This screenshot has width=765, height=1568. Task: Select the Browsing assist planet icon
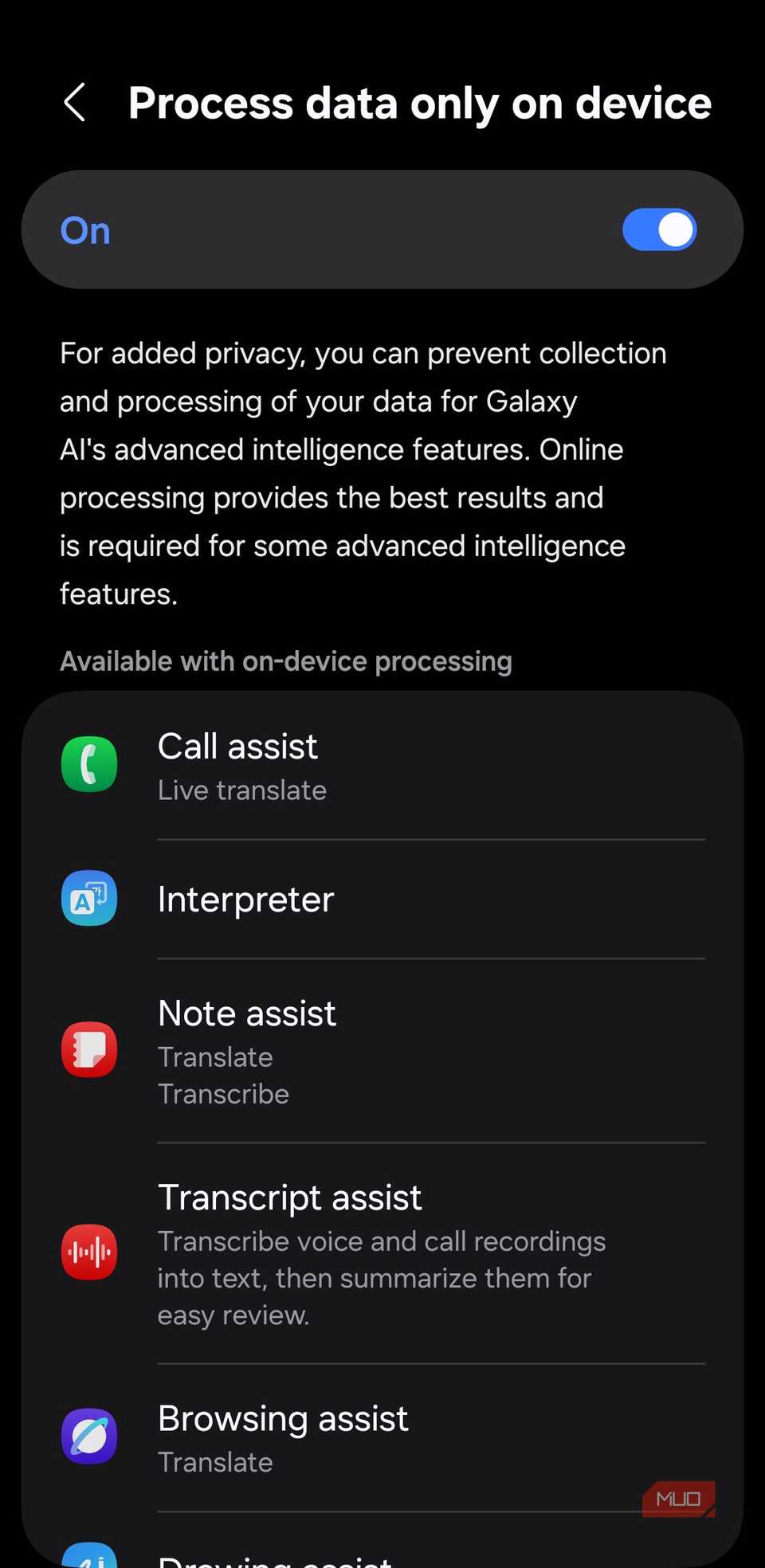click(88, 1437)
